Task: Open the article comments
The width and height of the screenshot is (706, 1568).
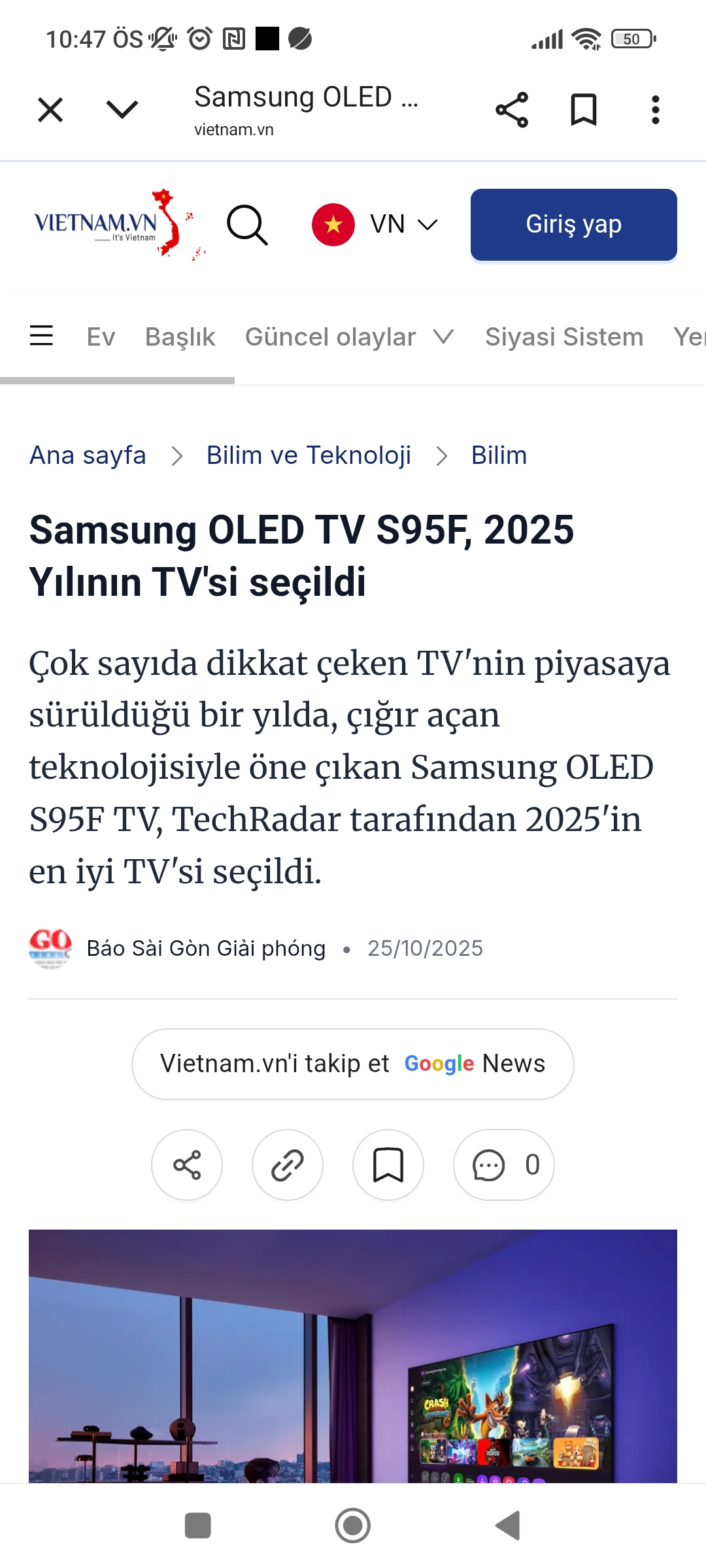Action: coord(504,1165)
